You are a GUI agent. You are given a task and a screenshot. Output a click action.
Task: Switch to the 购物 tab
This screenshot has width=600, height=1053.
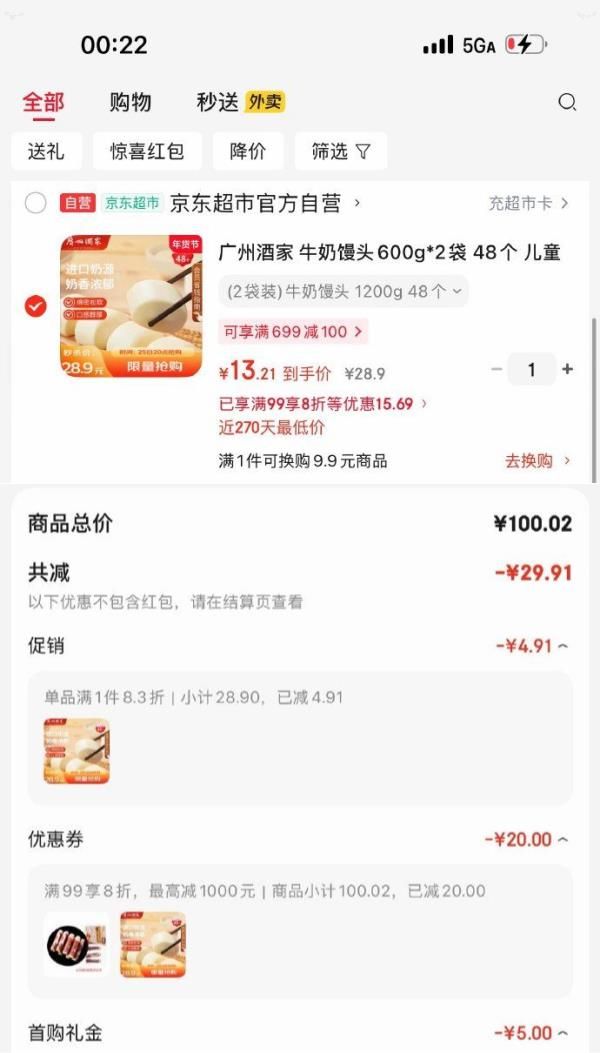coord(130,102)
